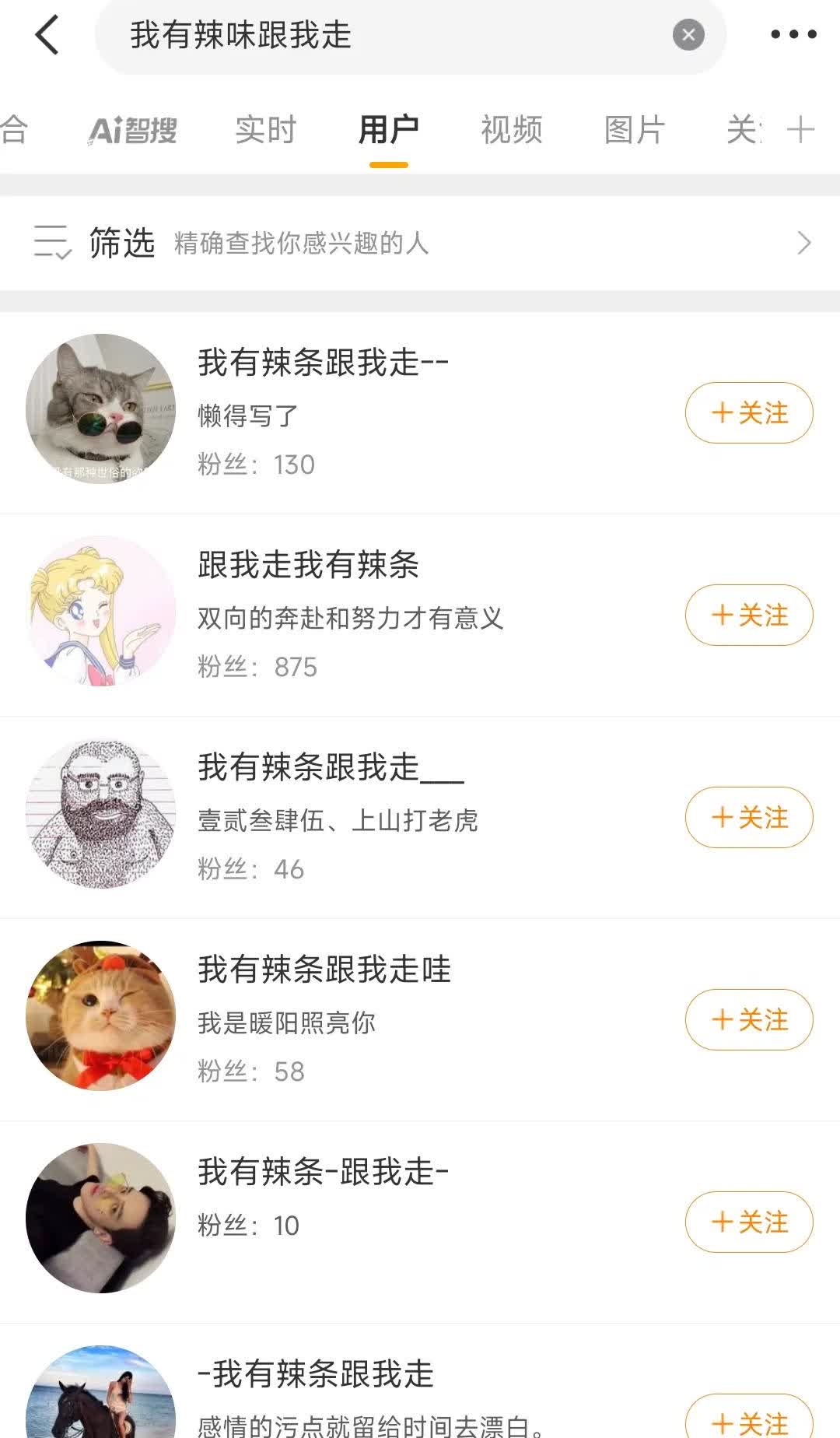
Task: Follow the user with 46 fans
Action: 749,817
